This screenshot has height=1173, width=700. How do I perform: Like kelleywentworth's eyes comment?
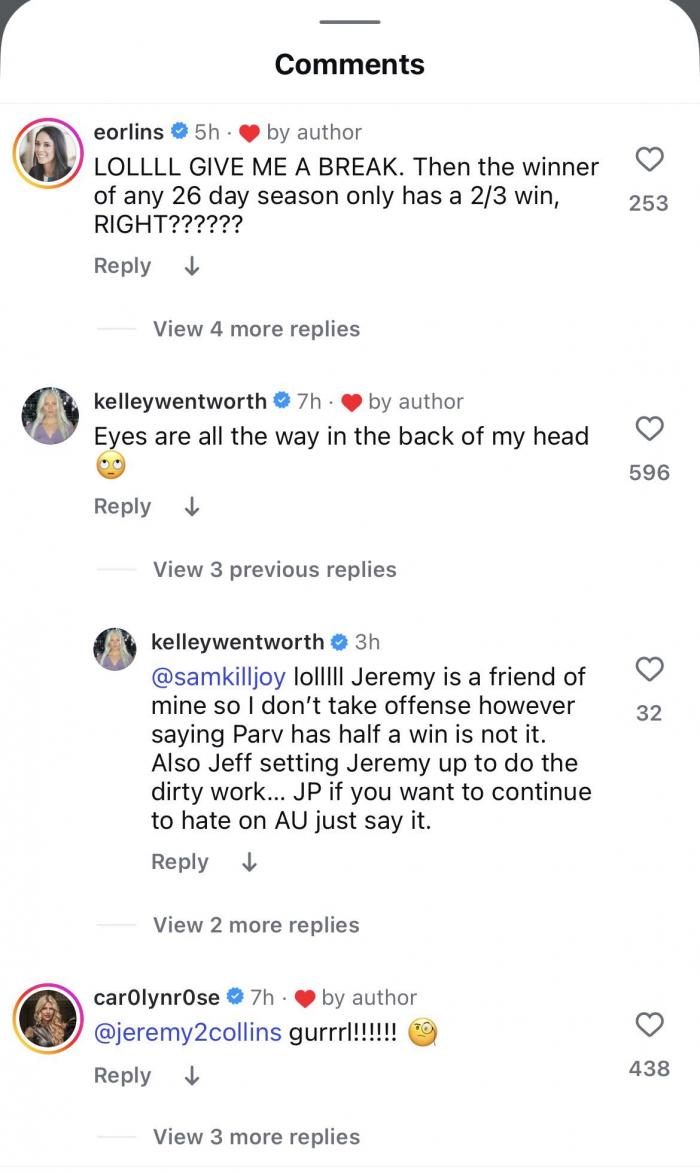coord(650,428)
